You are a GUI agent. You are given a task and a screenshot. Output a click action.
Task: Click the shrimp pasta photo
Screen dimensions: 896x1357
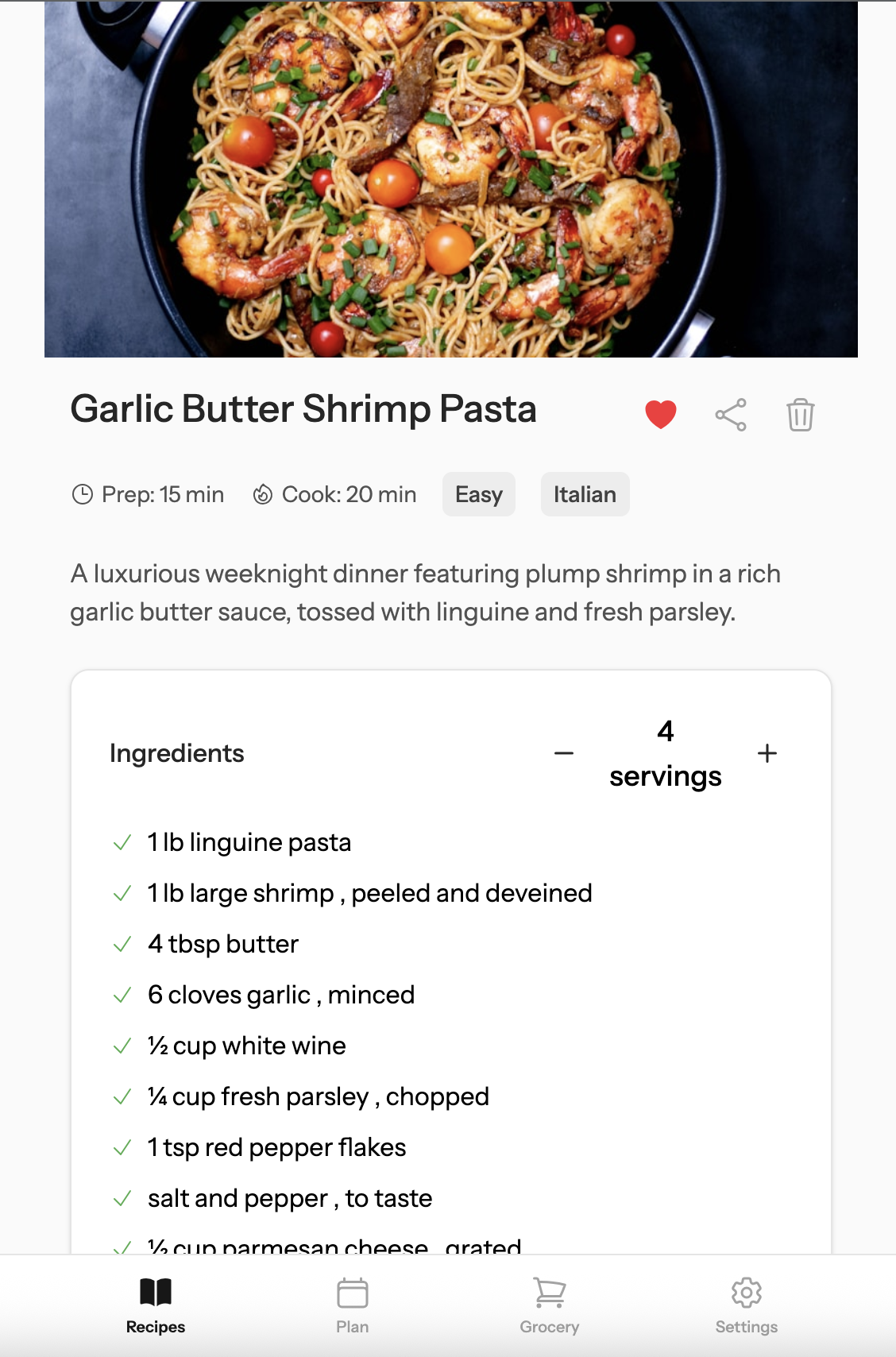[x=450, y=178]
